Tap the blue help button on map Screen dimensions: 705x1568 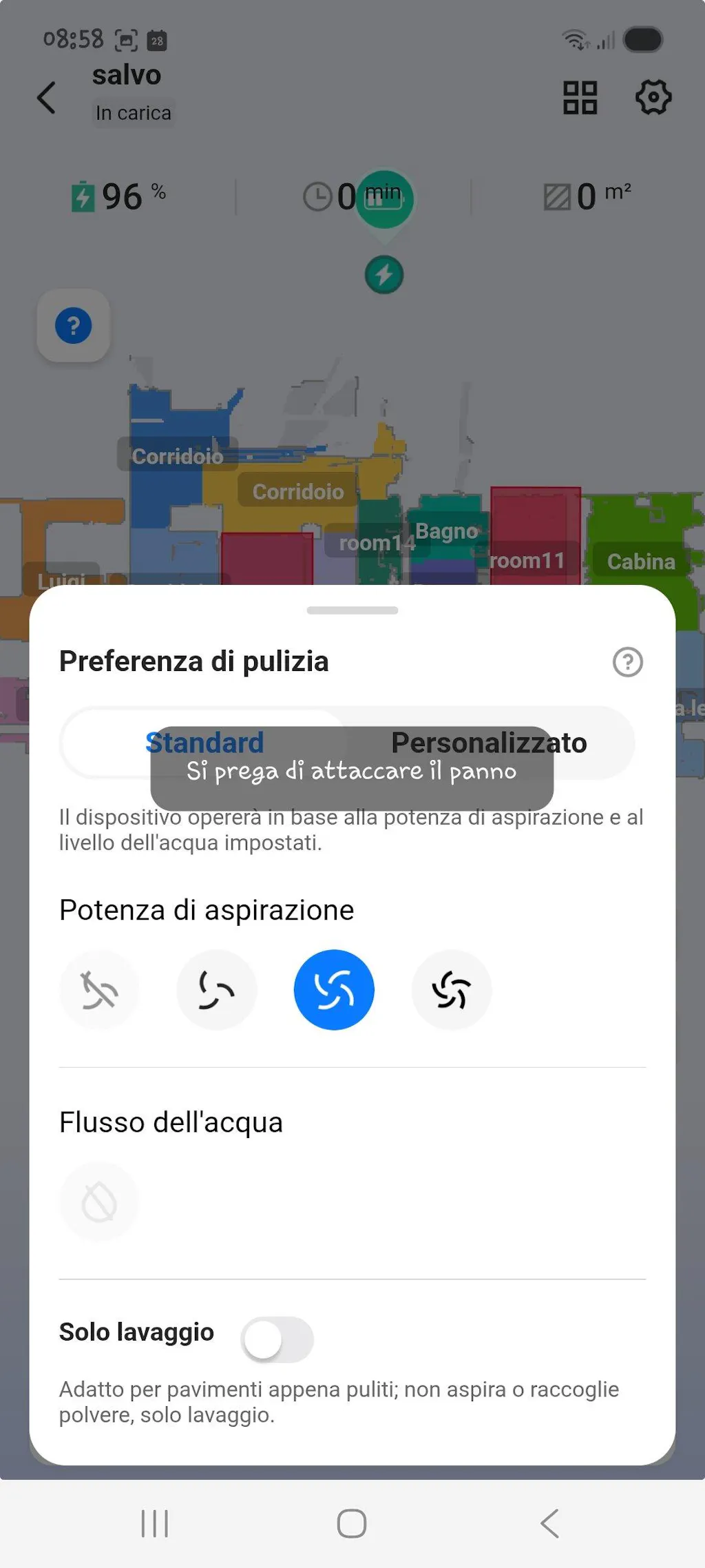pos(73,326)
